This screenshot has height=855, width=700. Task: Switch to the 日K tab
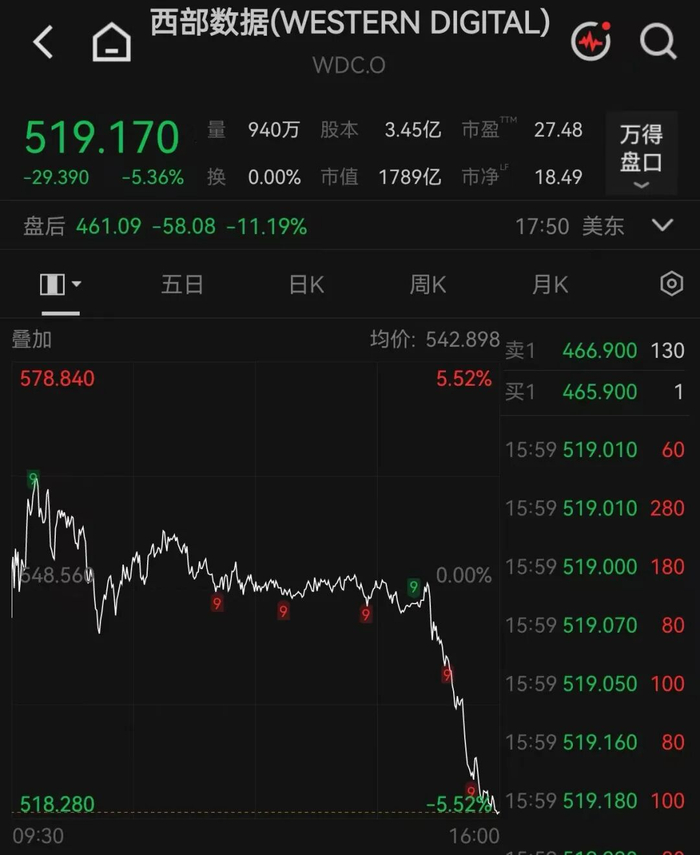coord(306,285)
